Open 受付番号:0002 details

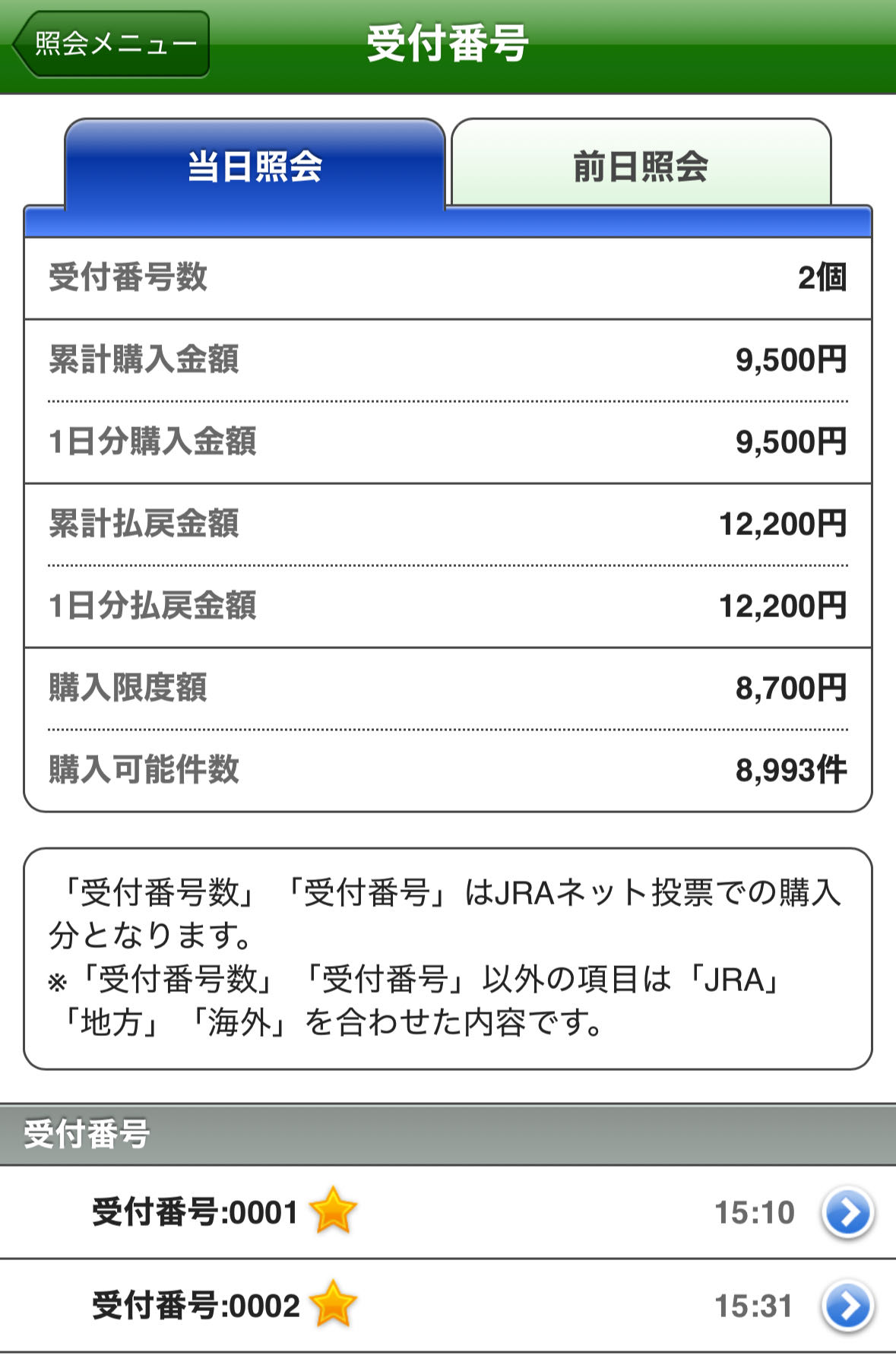tap(847, 1306)
